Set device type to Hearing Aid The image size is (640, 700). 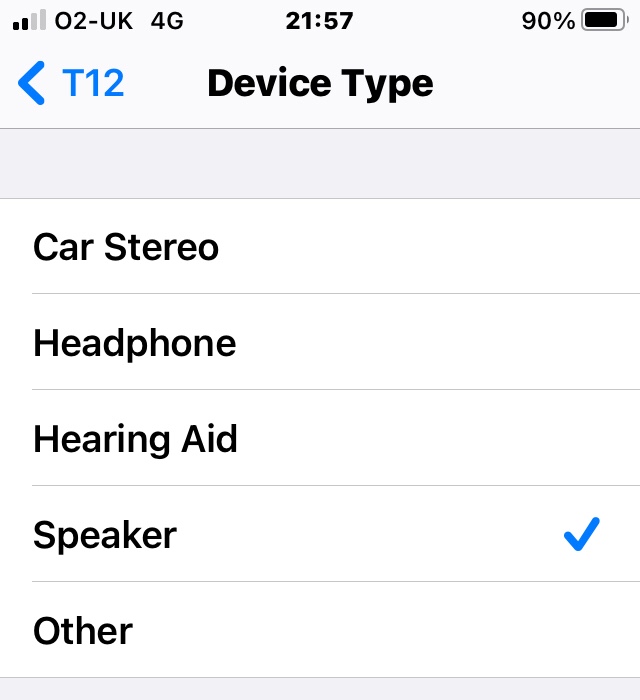click(320, 438)
